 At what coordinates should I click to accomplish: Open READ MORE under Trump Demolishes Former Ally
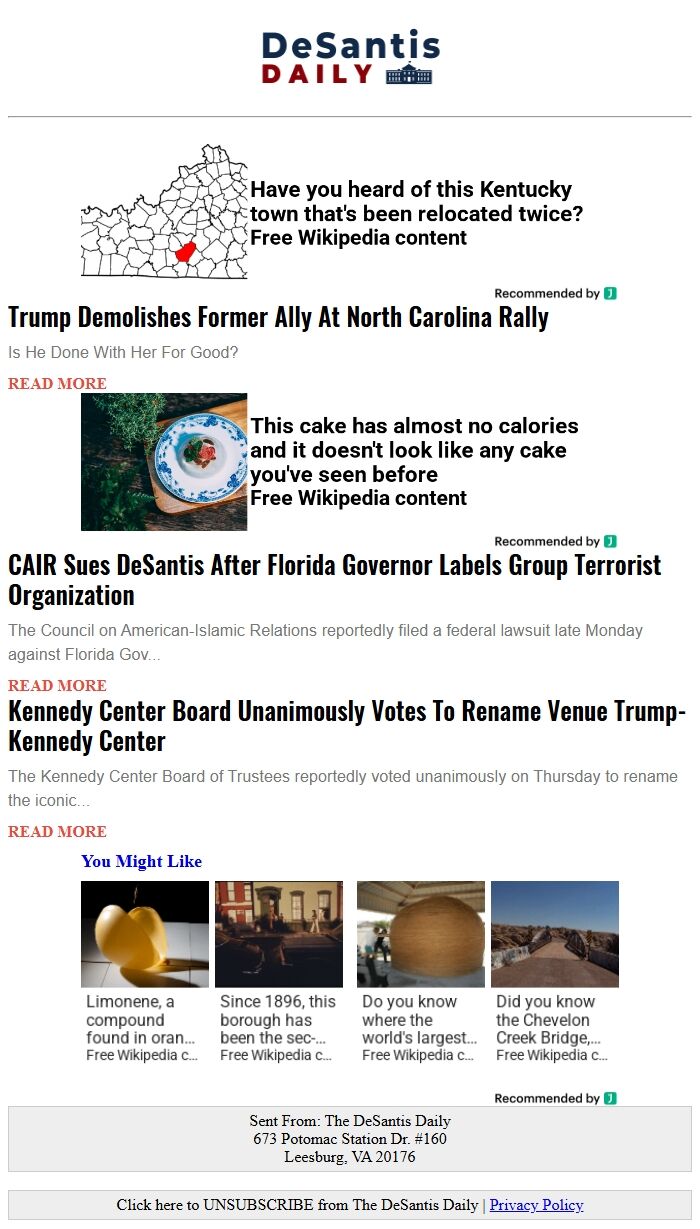click(x=57, y=384)
